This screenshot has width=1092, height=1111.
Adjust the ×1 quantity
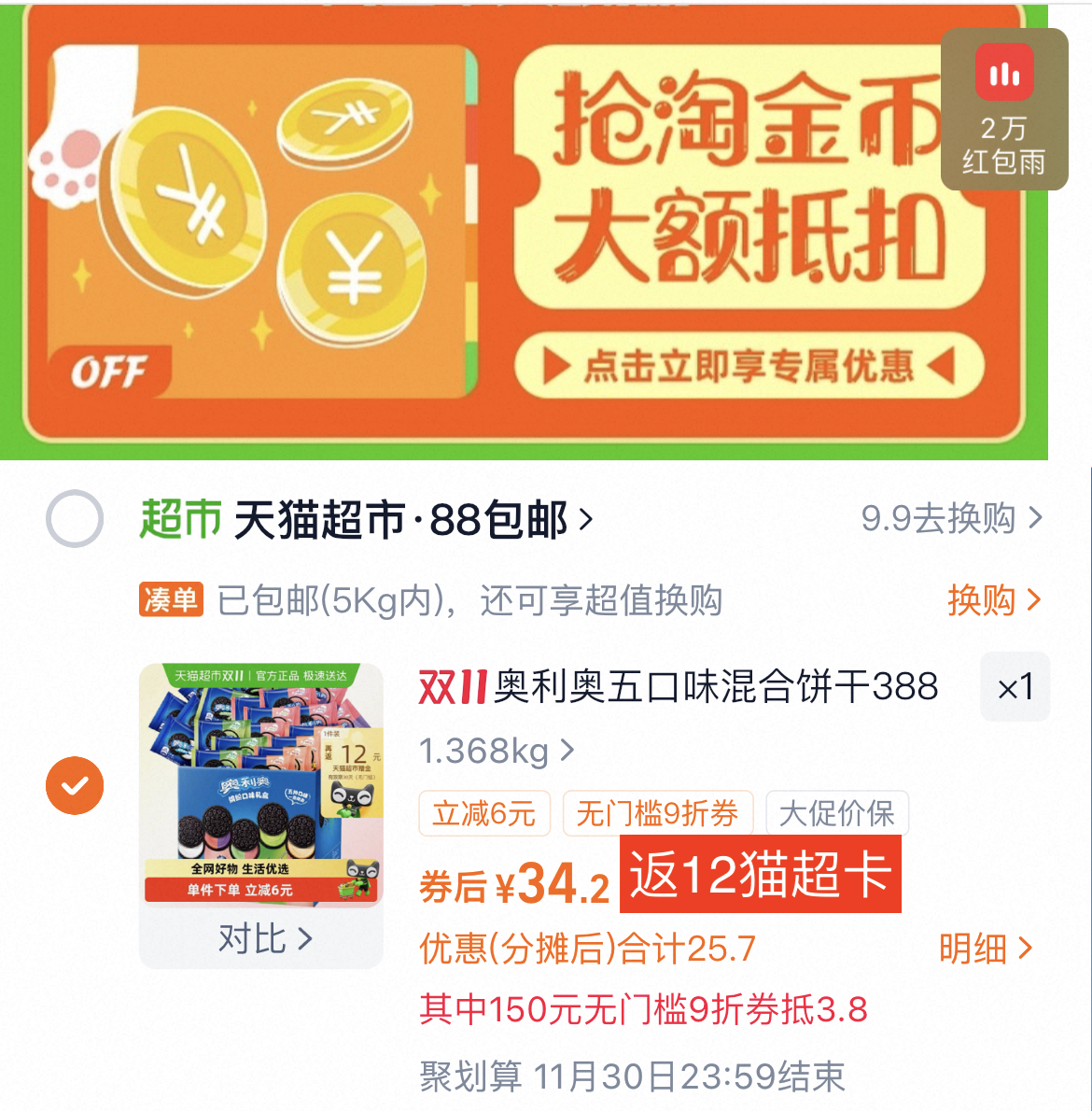point(1015,688)
